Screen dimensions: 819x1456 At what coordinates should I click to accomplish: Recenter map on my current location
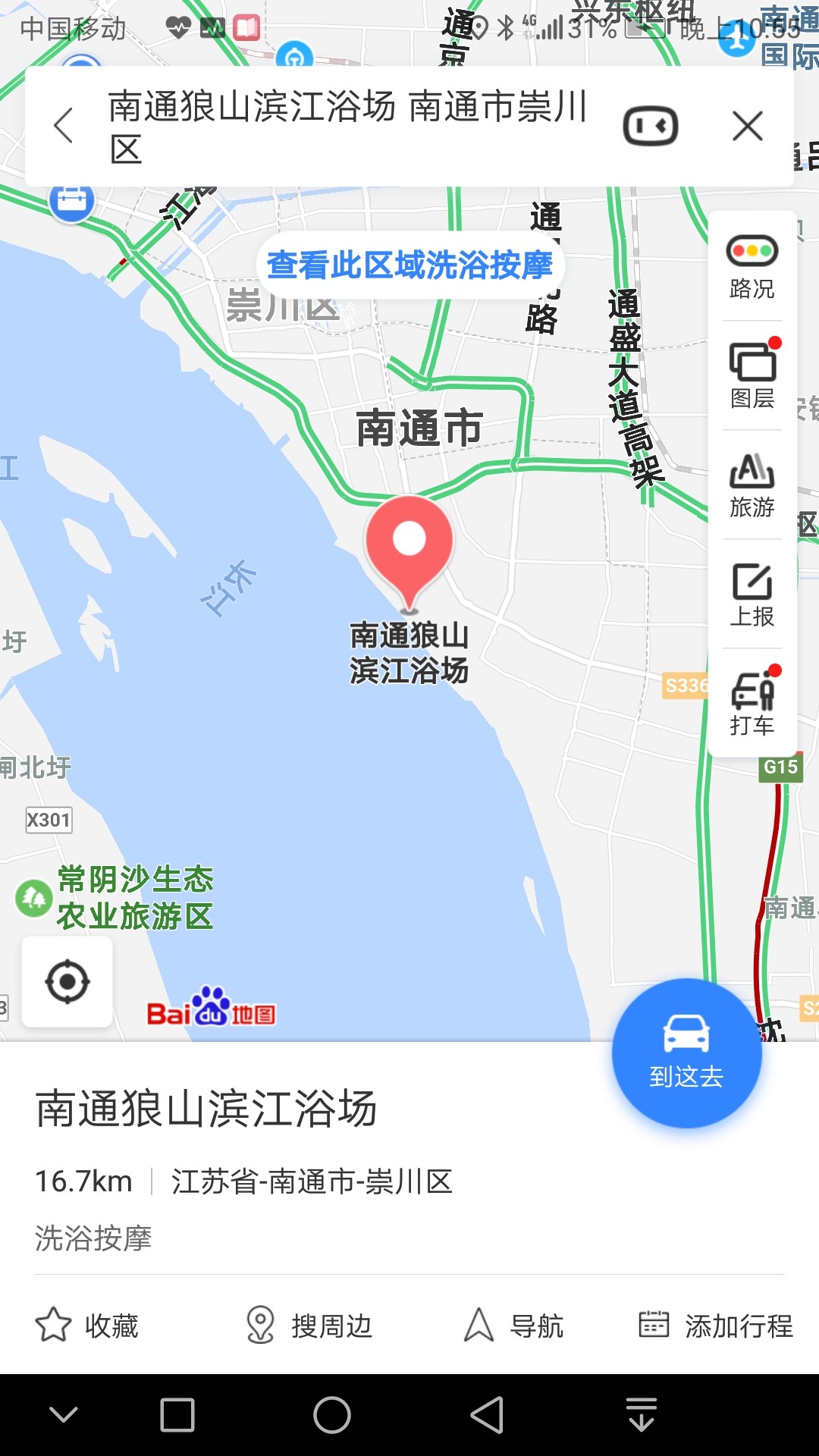[x=67, y=981]
